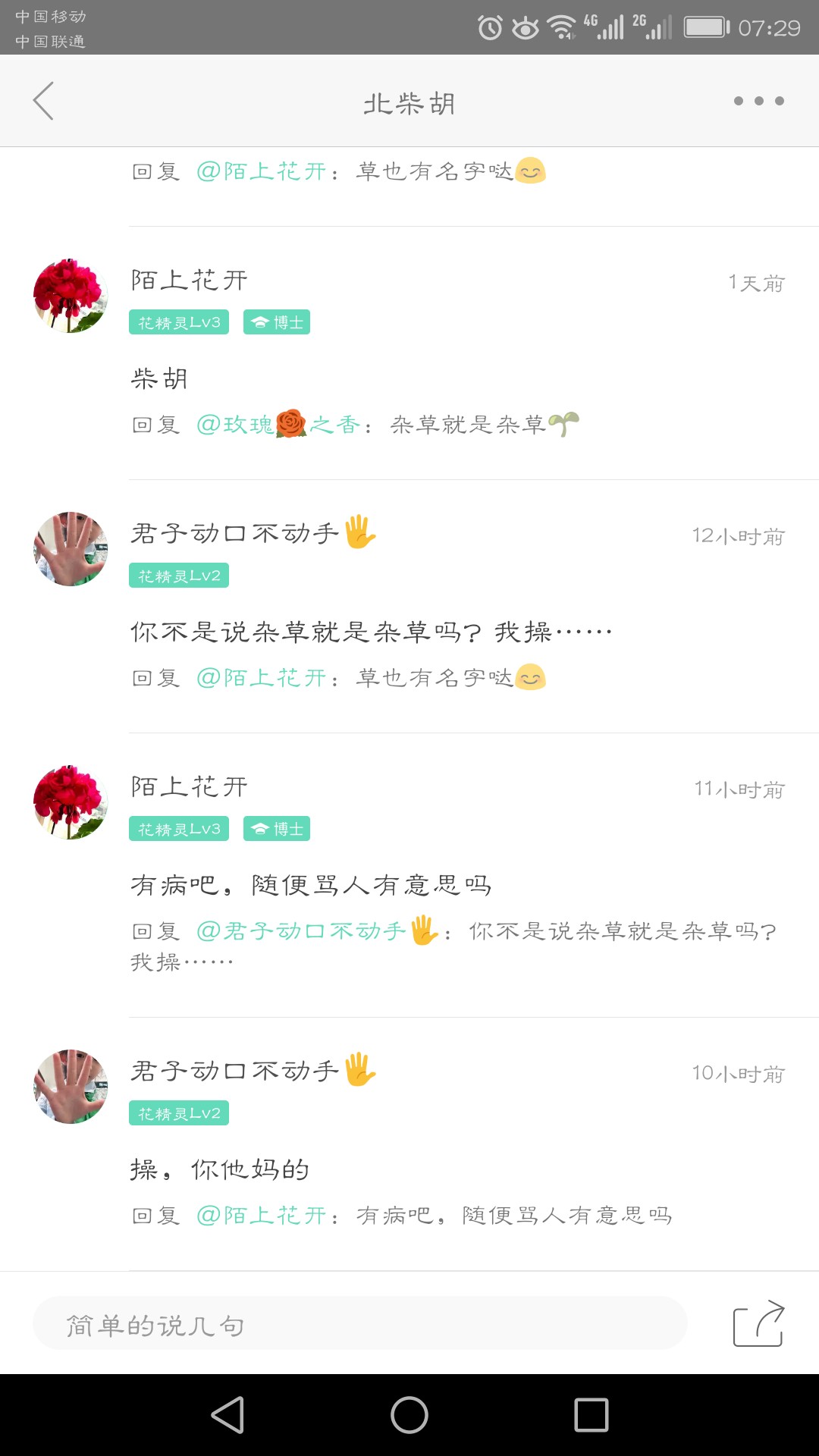Go back using the header arrow

(44, 101)
